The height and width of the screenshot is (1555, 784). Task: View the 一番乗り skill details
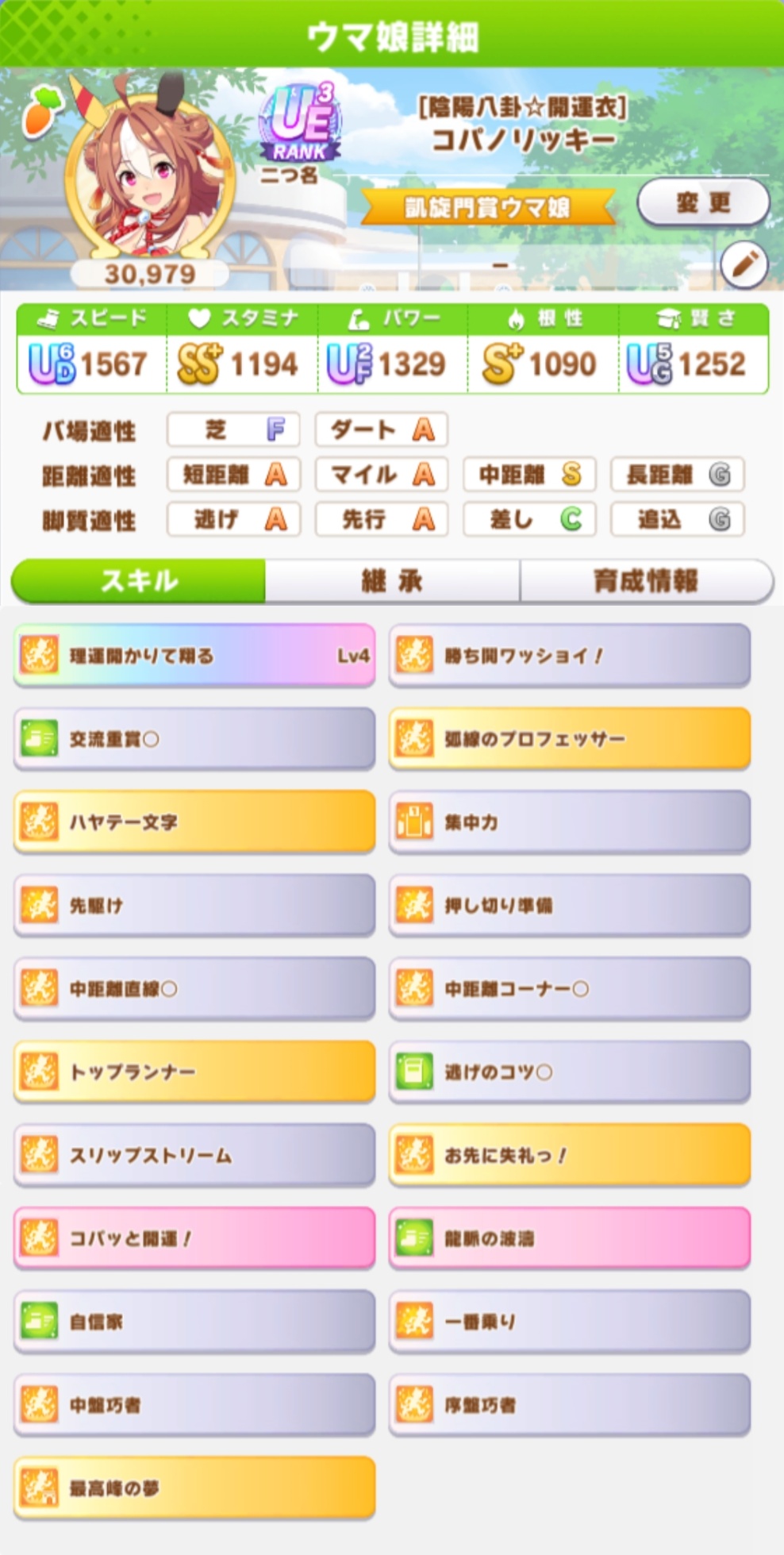(569, 1322)
